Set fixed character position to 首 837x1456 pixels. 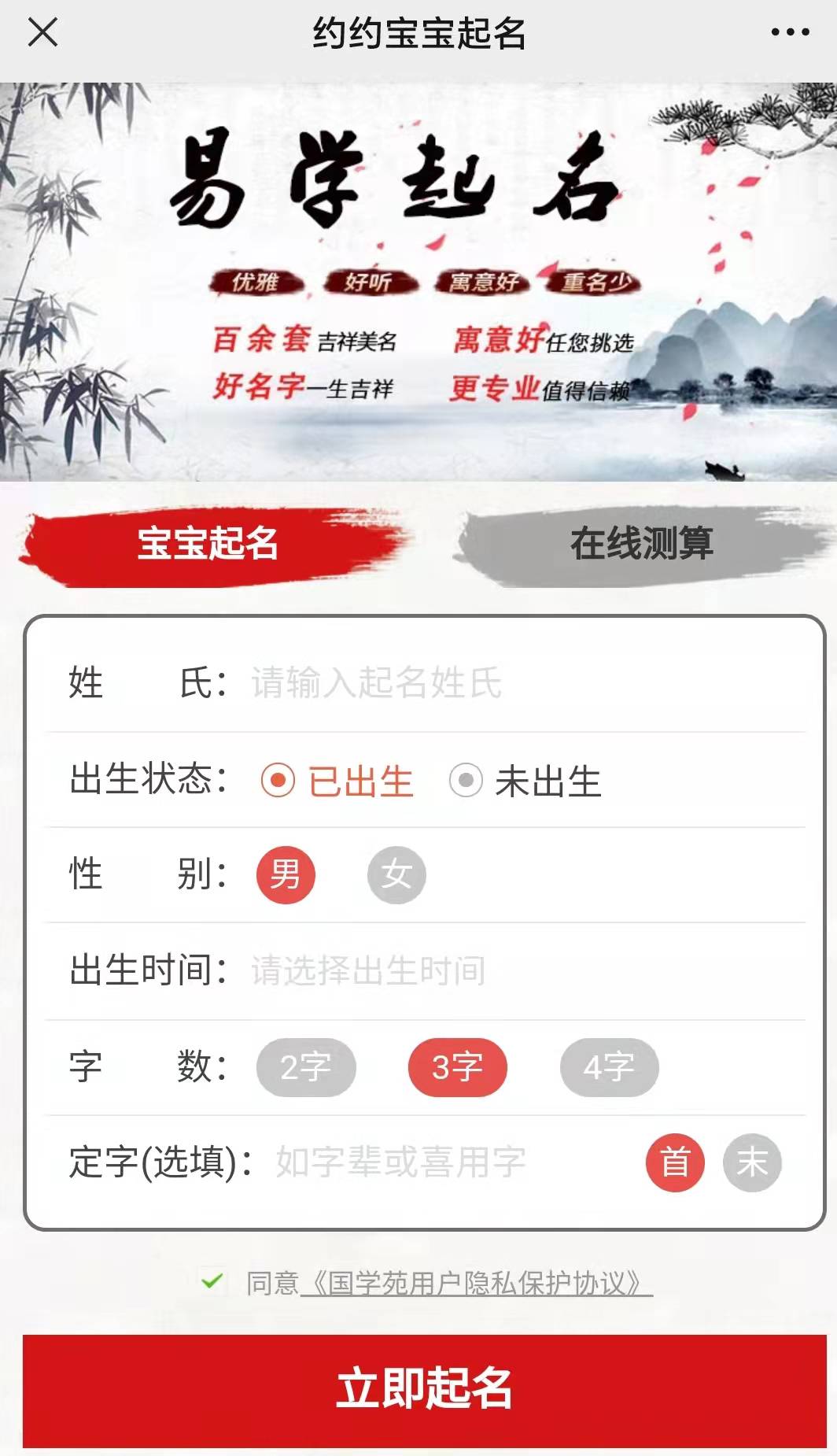(675, 1162)
